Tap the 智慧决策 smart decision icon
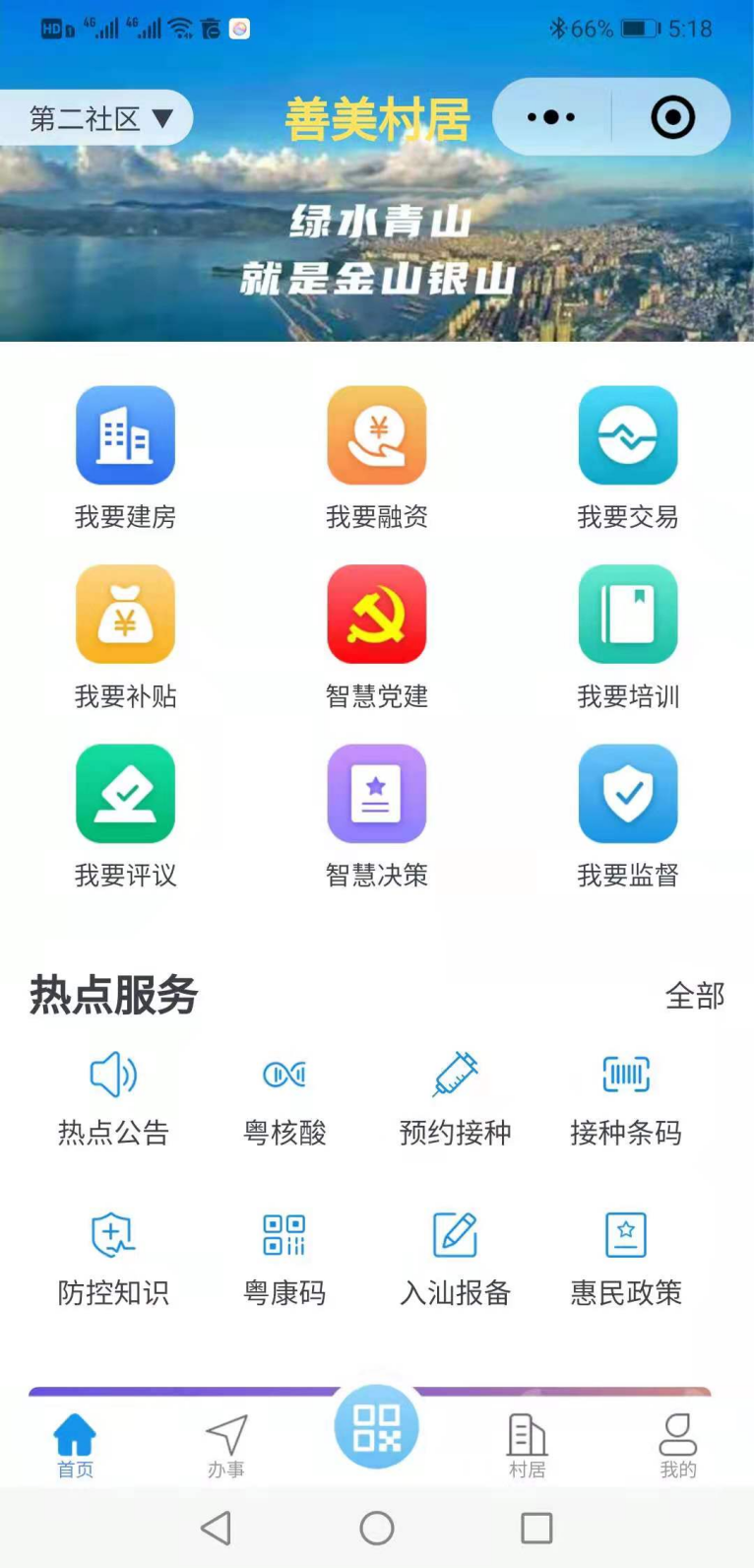This screenshot has width=754, height=1568. (377, 794)
